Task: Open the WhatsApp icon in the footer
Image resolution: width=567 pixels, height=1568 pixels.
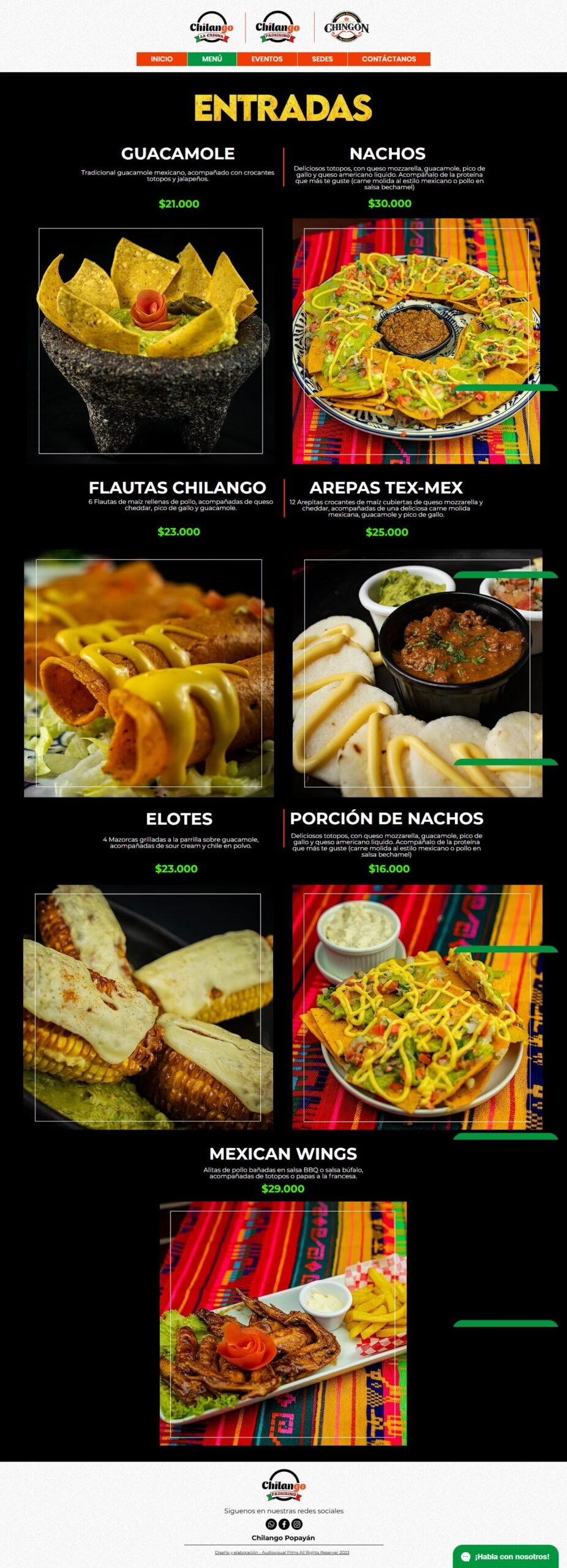Action: 271,1524
